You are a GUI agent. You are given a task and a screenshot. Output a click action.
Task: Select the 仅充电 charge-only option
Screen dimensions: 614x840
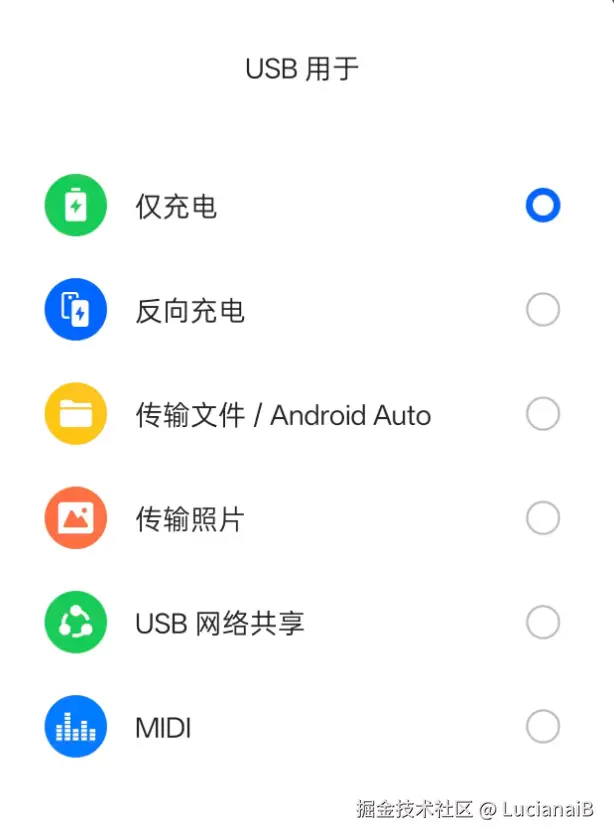tap(542, 206)
